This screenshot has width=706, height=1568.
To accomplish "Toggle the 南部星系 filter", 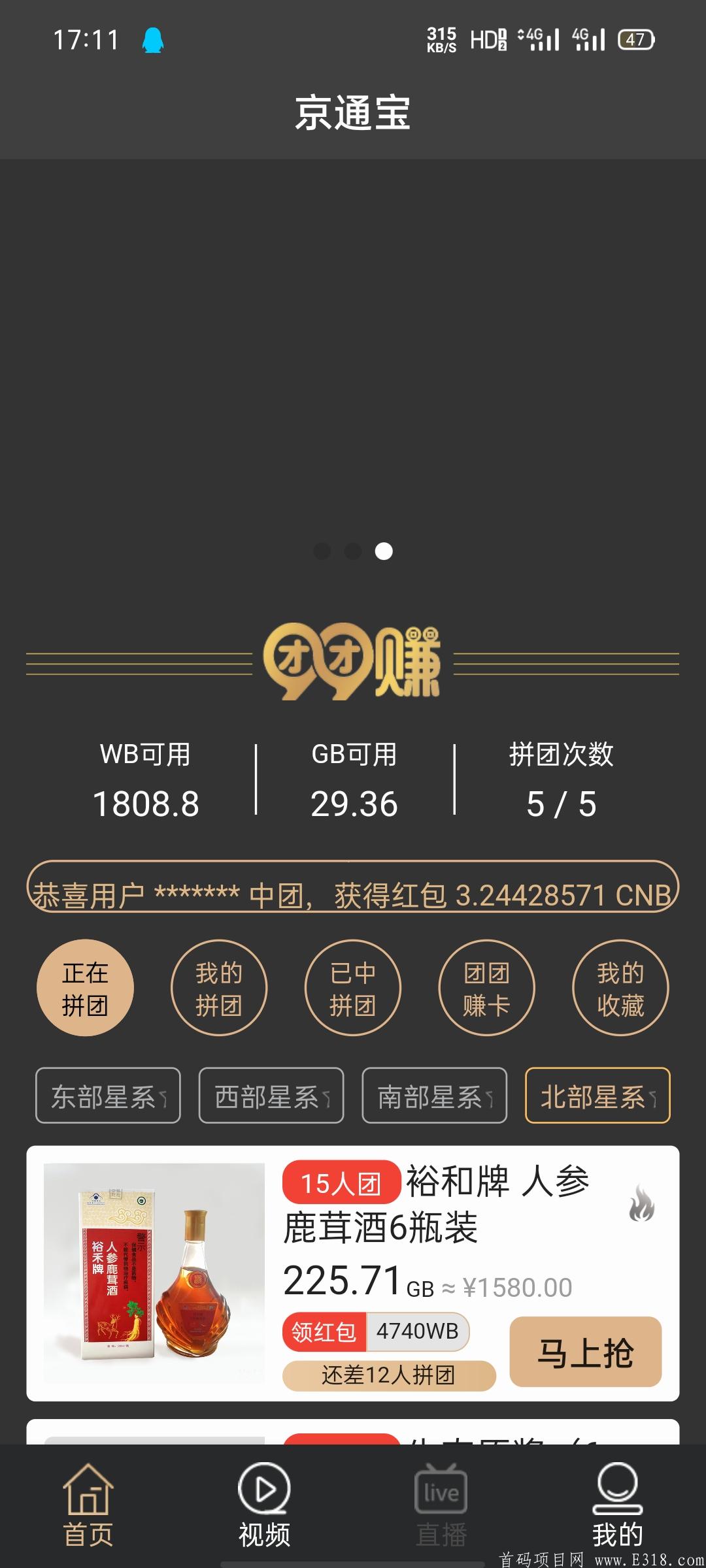I will pyautogui.click(x=434, y=1096).
